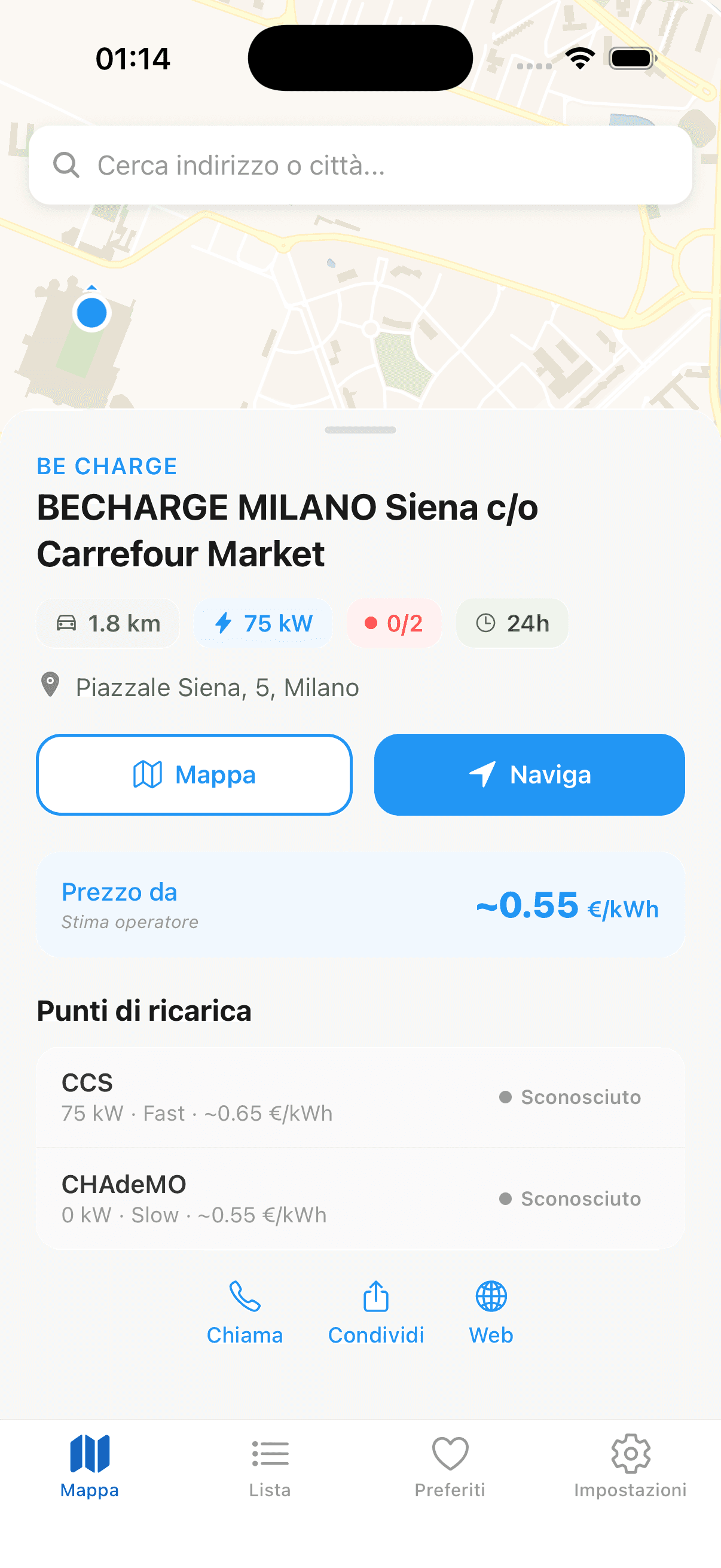Expand the CHAdeMO charging point row

coord(360,1198)
